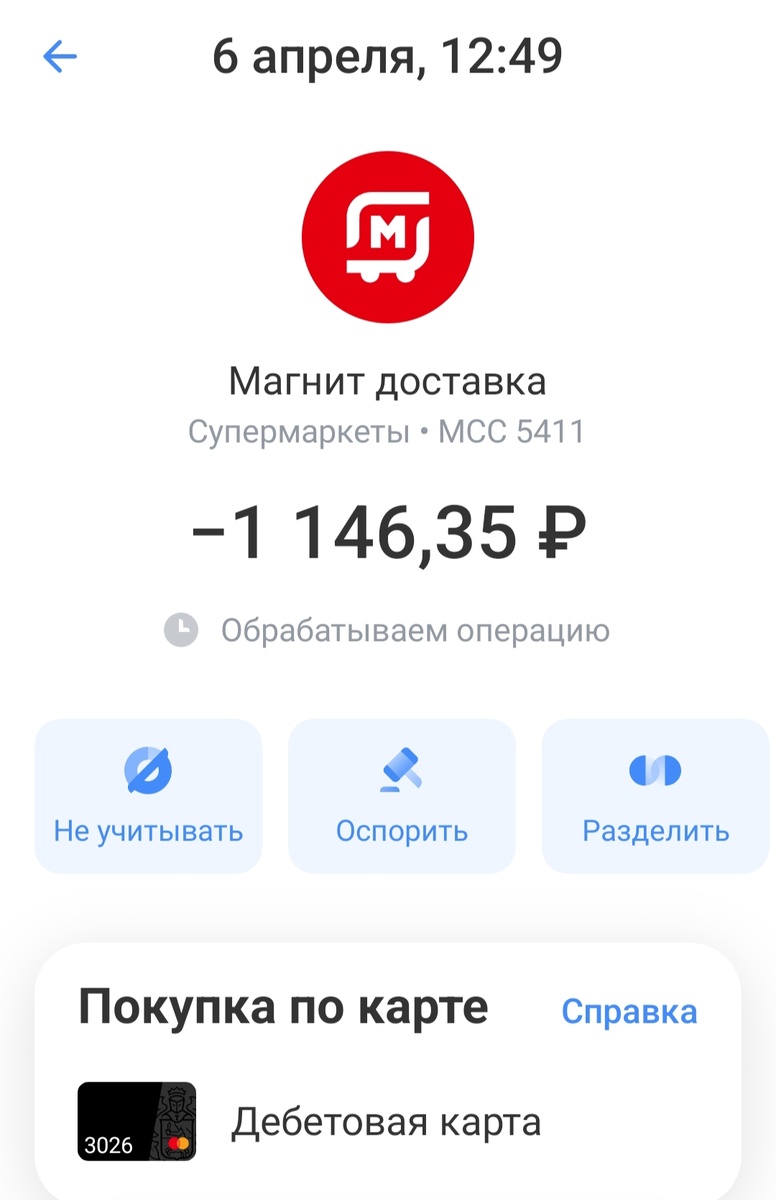Open the Покупка по карте section

pos(285,1008)
